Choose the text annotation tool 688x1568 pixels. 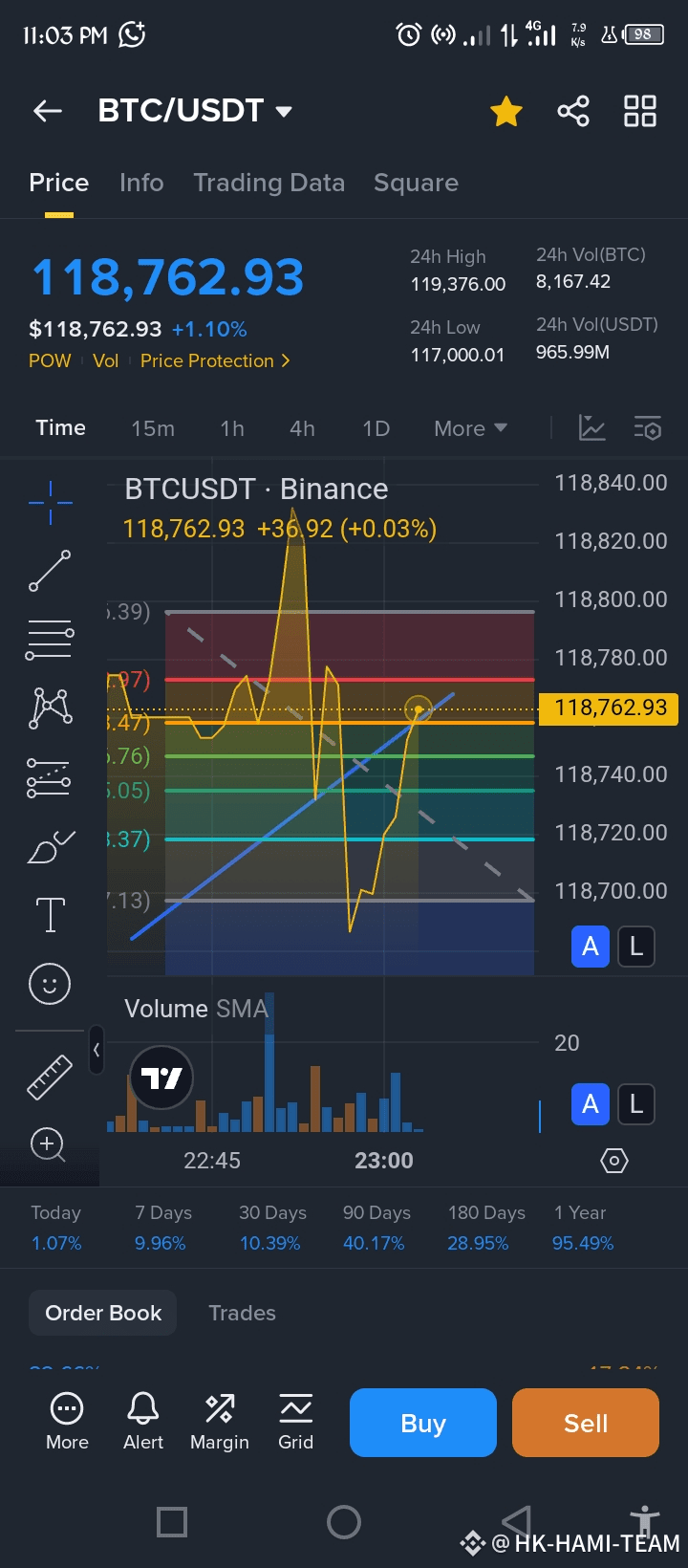click(x=50, y=915)
